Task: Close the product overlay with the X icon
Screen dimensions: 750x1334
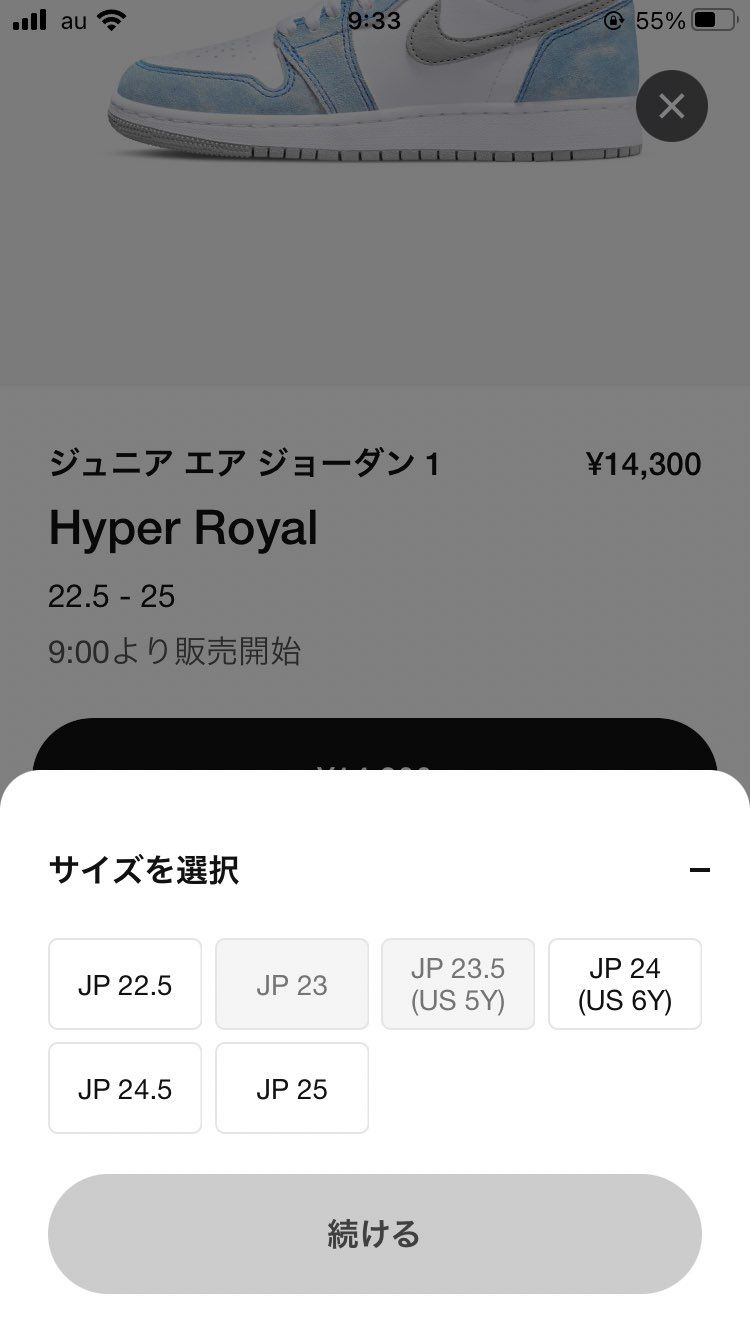Action: click(671, 105)
